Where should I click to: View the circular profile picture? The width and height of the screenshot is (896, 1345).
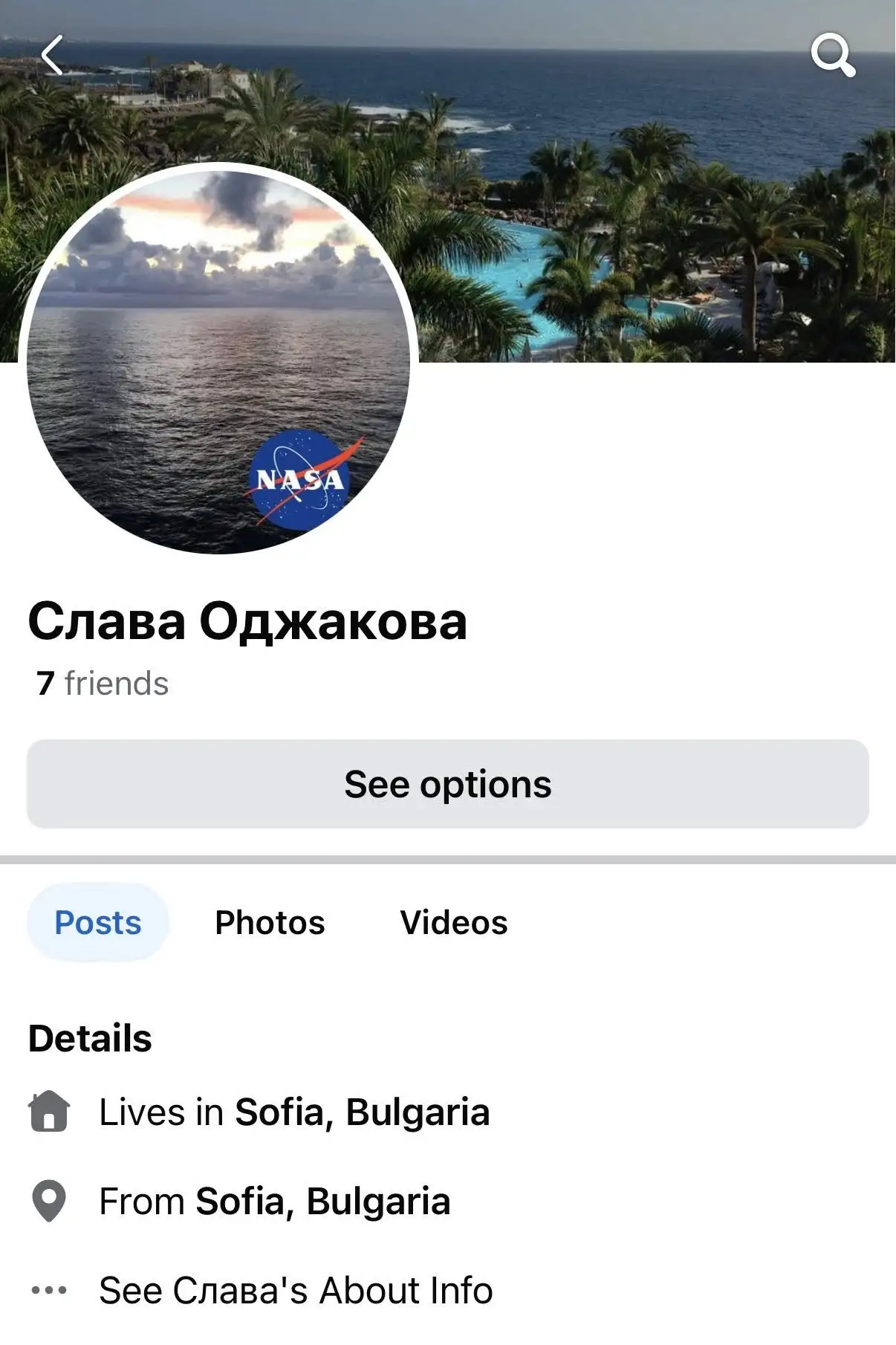(x=218, y=358)
